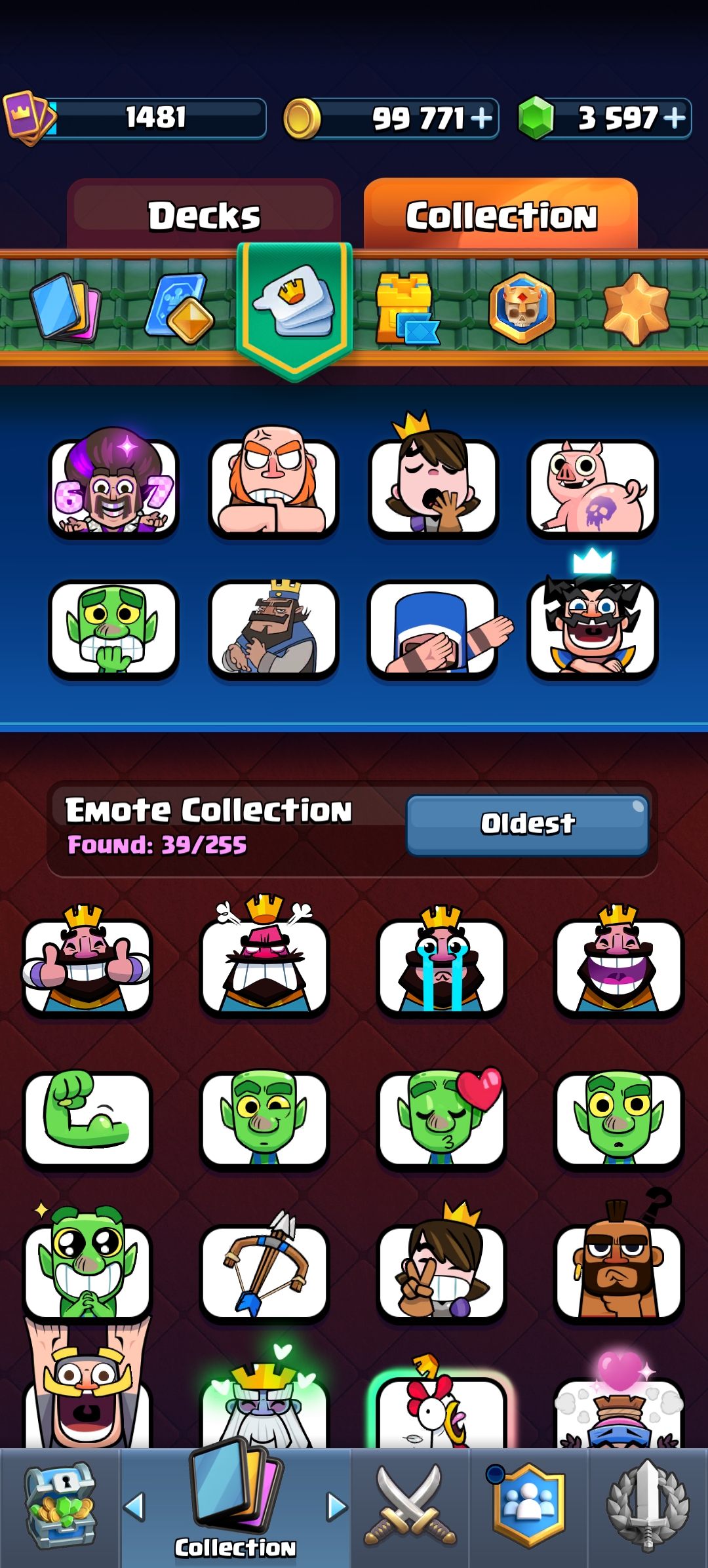708x1568 pixels.
Task: Go to the Battle crossed swords tab
Action: click(x=410, y=1508)
